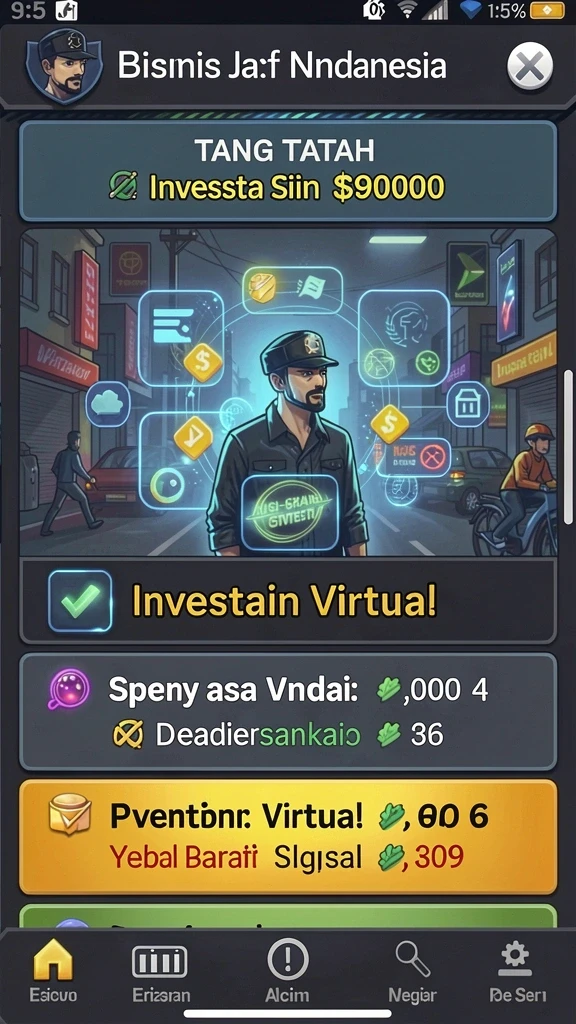Open the Tang Tatah investment banner
Image resolution: width=576 pixels, height=1024 pixels.
(288, 171)
